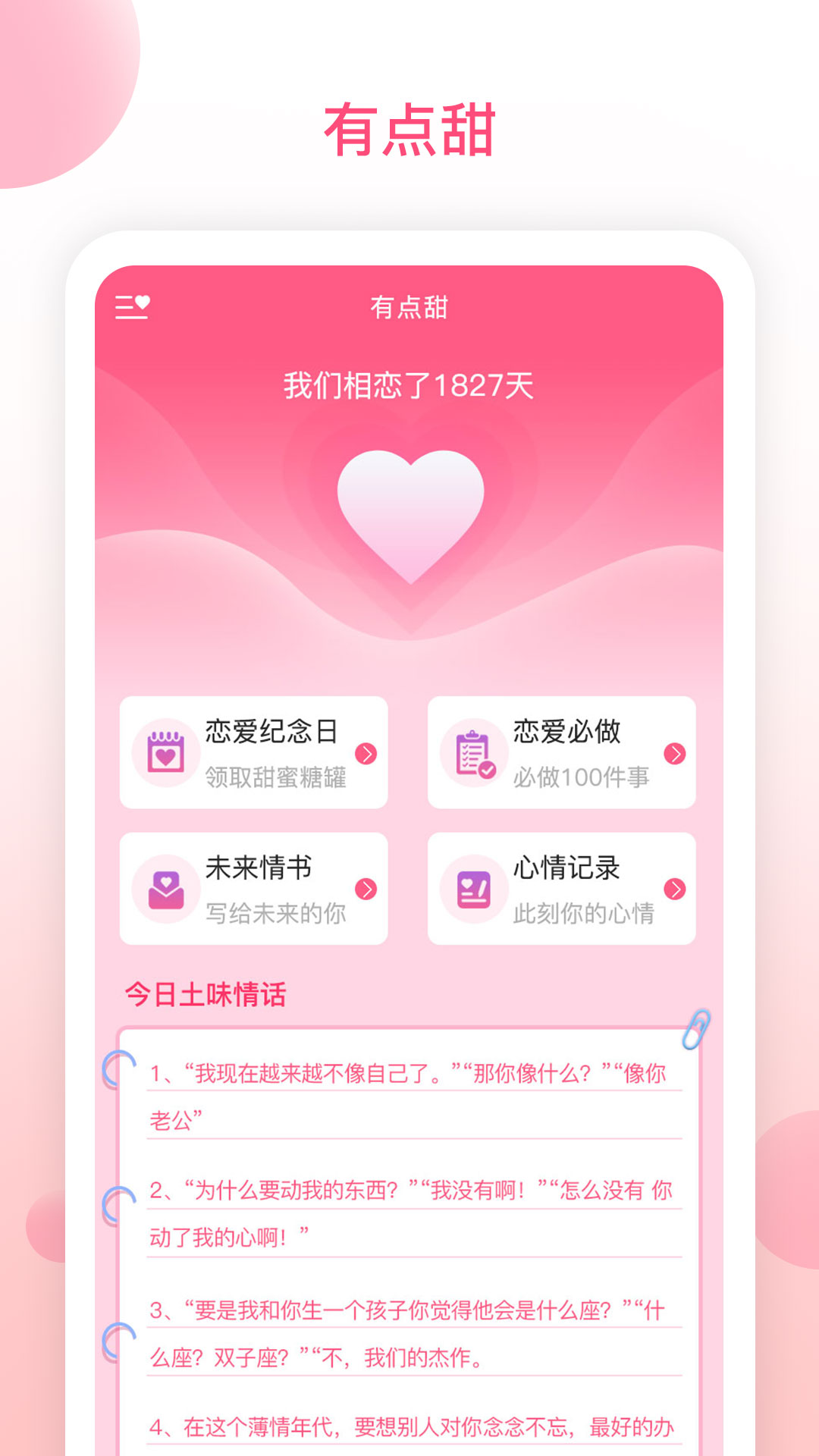Tap the 有点甜 title bar
The height and width of the screenshot is (1456, 819).
pyautogui.click(x=409, y=306)
